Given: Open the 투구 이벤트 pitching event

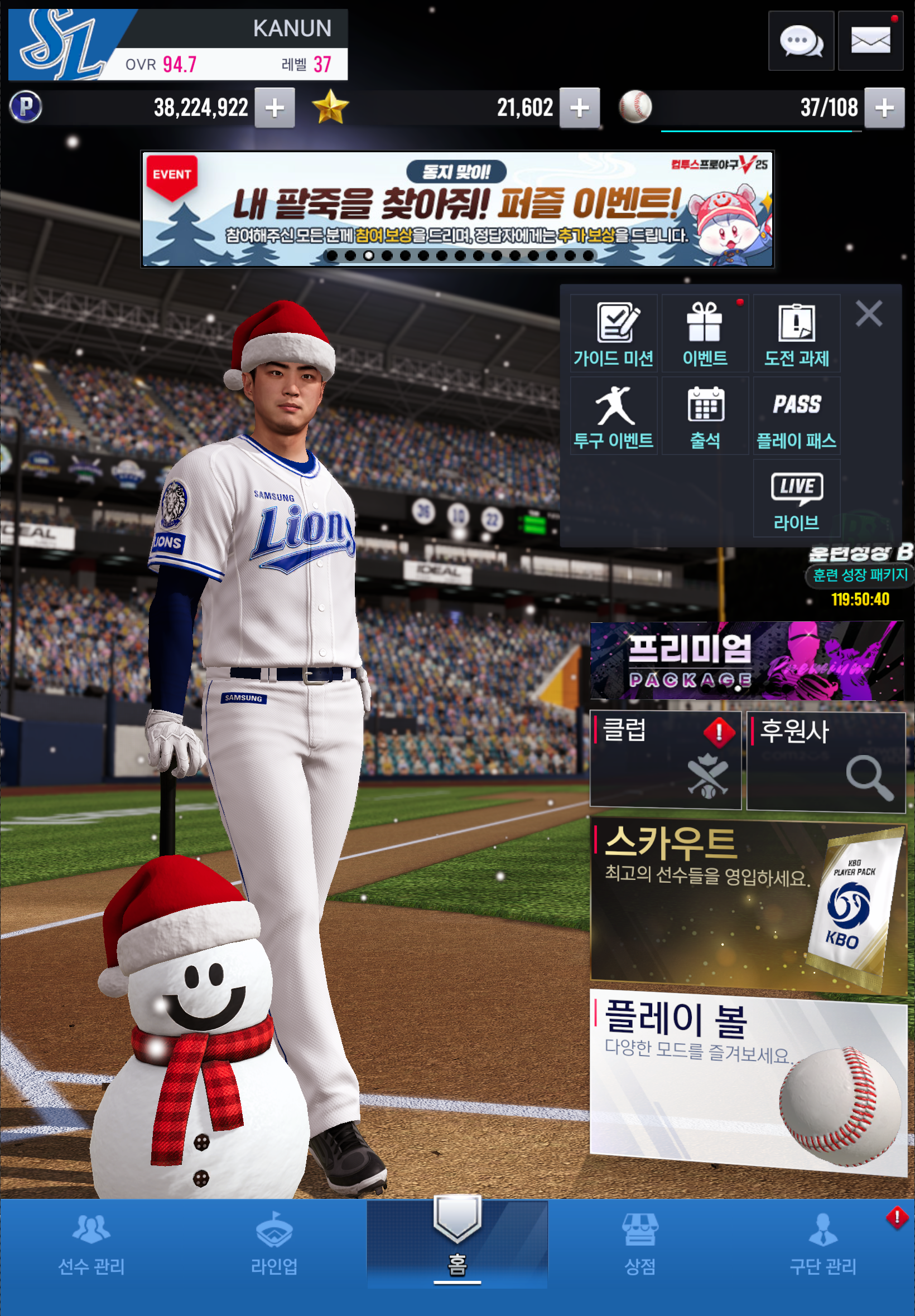Looking at the screenshot, I should pyautogui.click(x=613, y=416).
